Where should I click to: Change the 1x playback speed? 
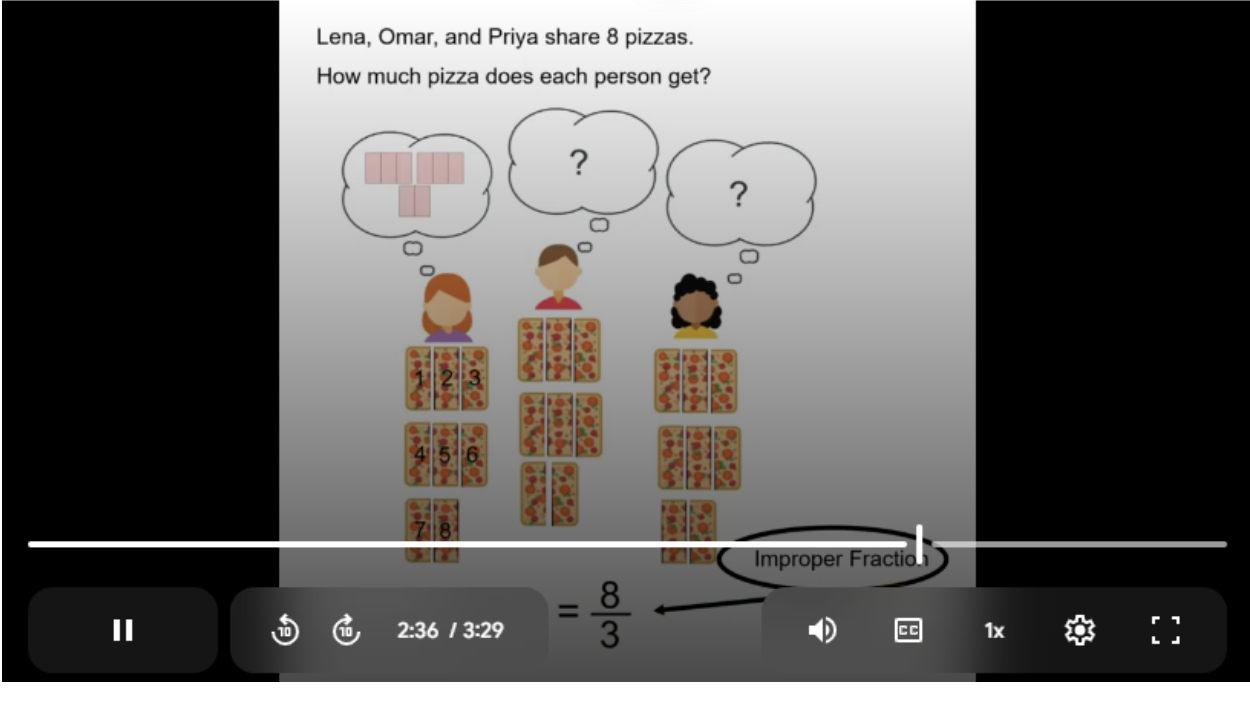pyautogui.click(x=994, y=630)
